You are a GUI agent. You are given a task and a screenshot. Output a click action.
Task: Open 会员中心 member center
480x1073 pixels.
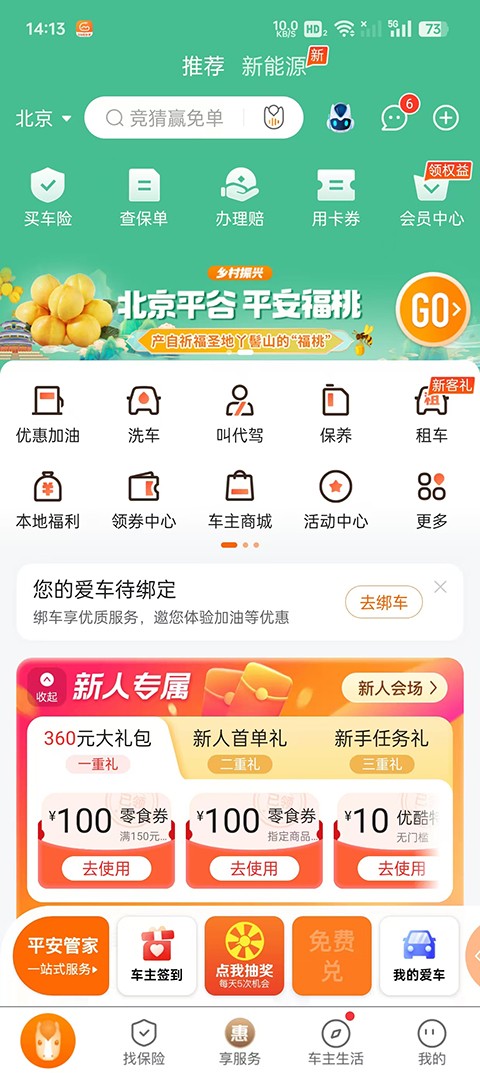click(431, 198)
